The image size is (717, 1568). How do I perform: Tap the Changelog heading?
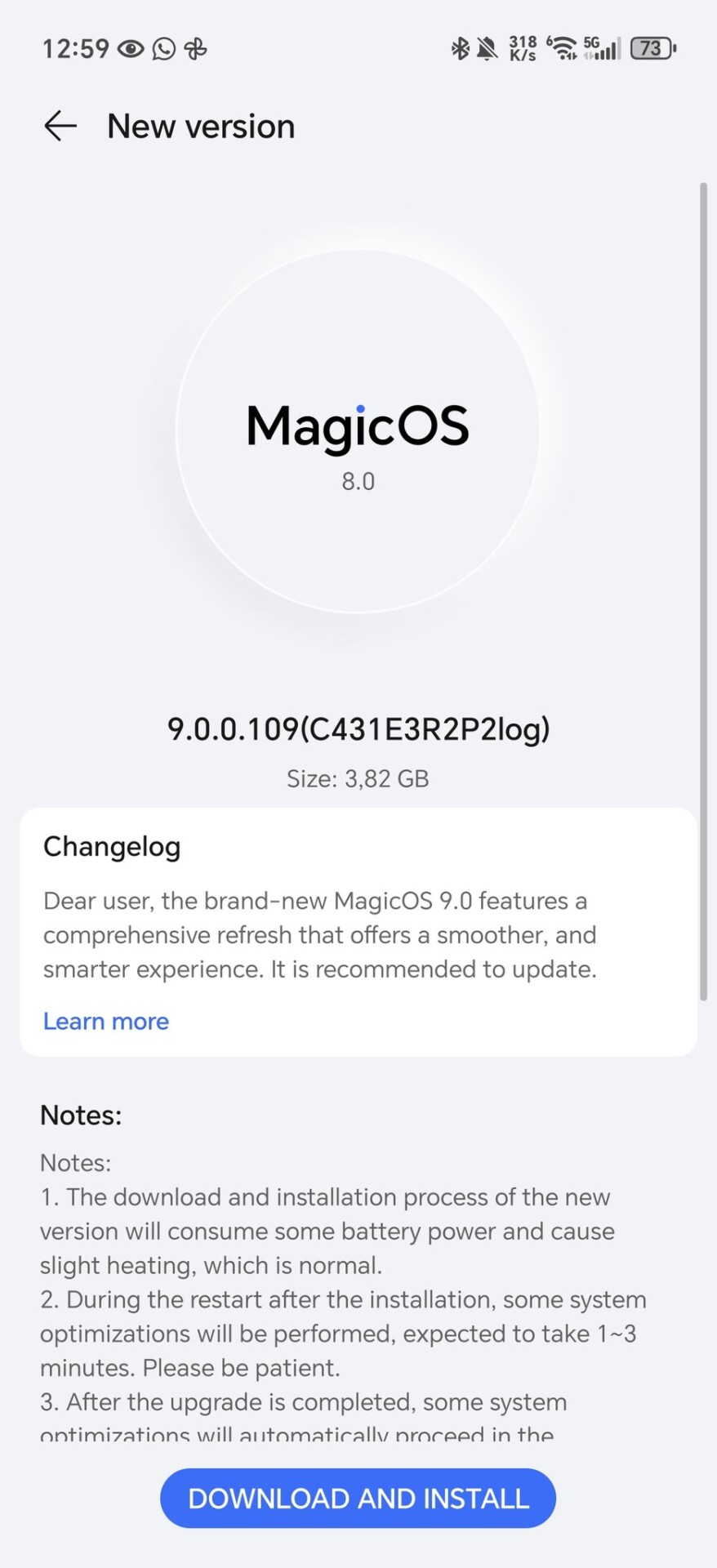pos(112,847)
